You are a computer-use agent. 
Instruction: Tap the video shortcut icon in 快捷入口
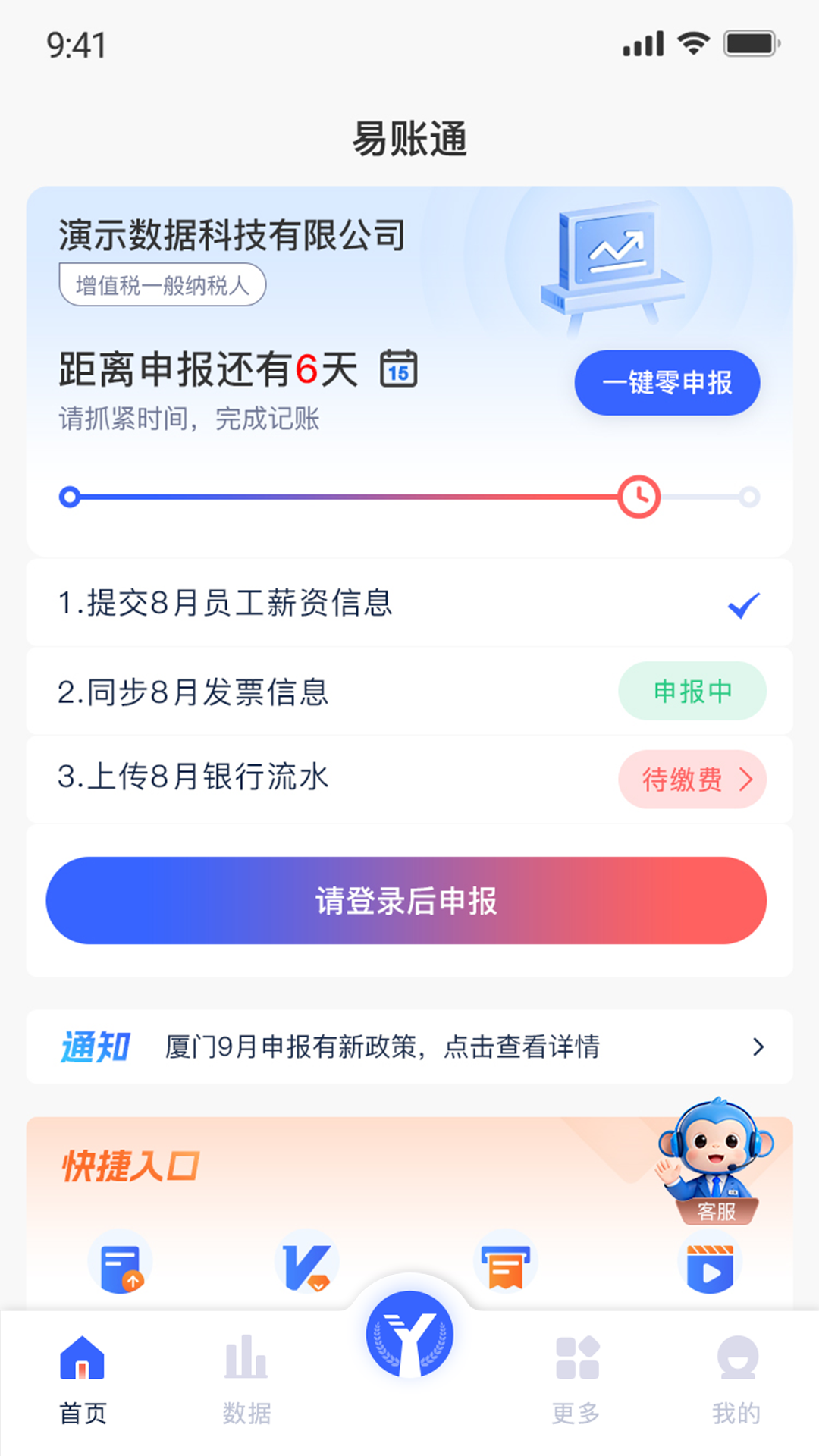(709, 1263)
